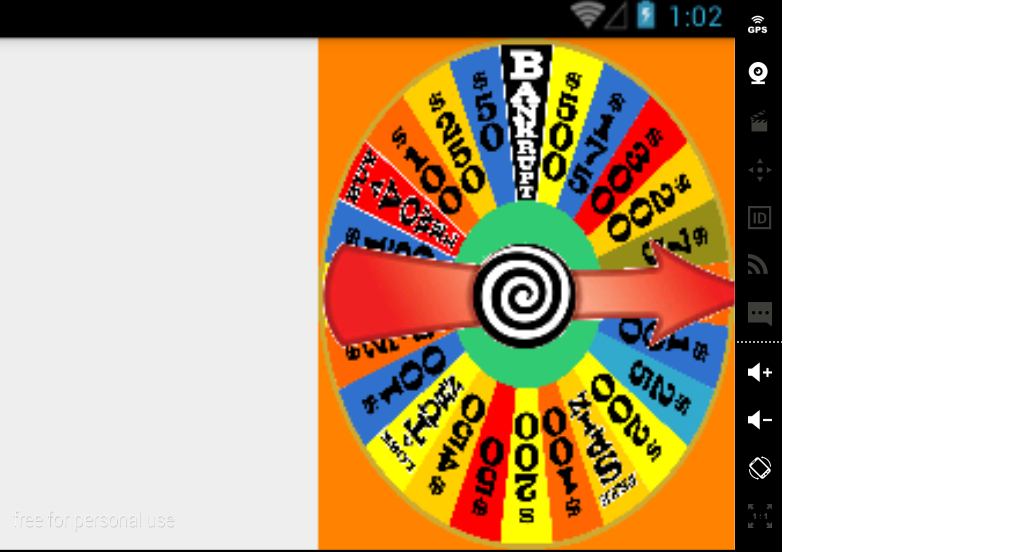Increase volume with the speaker plus icon
The width and height of the screenshot is (1010, 552).
click(759, 372)
